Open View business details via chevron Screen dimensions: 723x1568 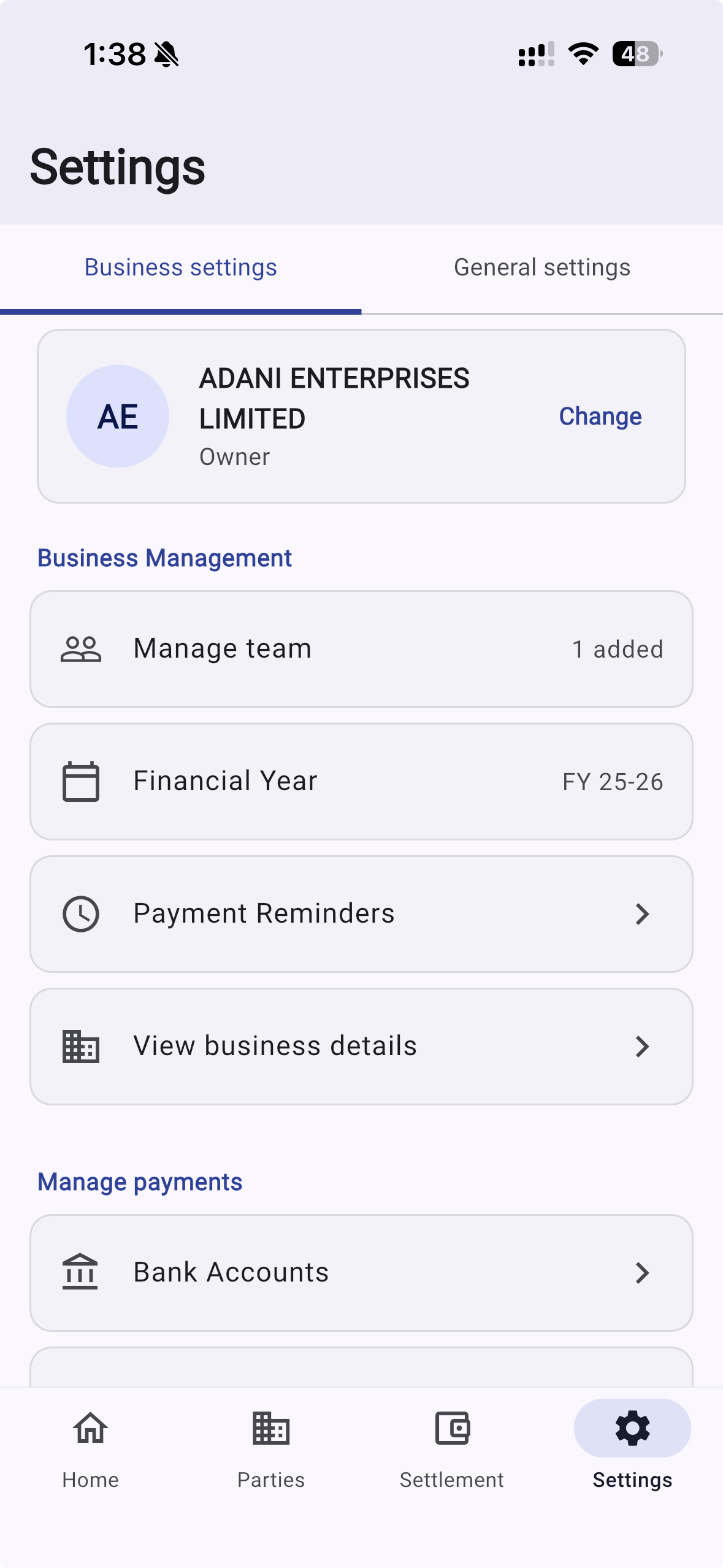click(643, 1046)
